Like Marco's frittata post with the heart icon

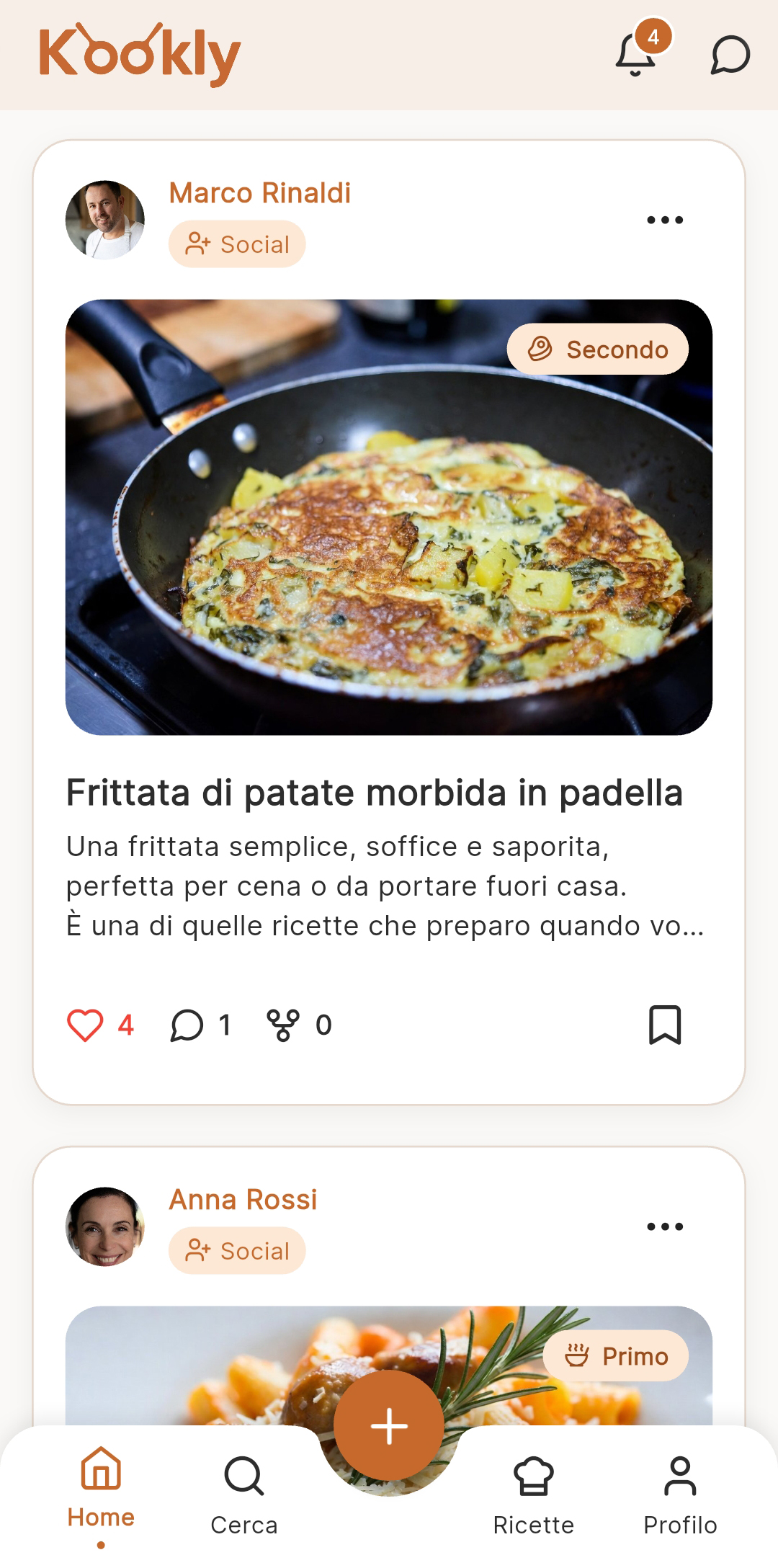click(x=86, y=1024)
